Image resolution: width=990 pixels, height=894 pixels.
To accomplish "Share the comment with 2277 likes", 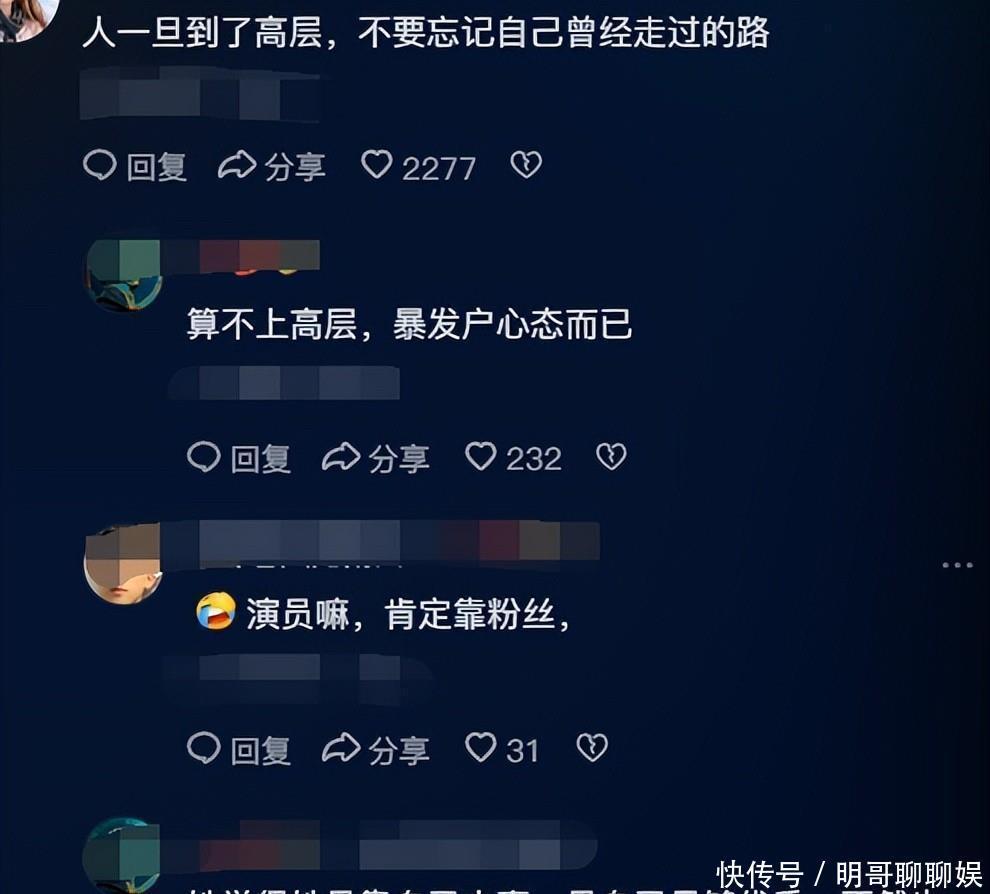I will coord(271,166).
